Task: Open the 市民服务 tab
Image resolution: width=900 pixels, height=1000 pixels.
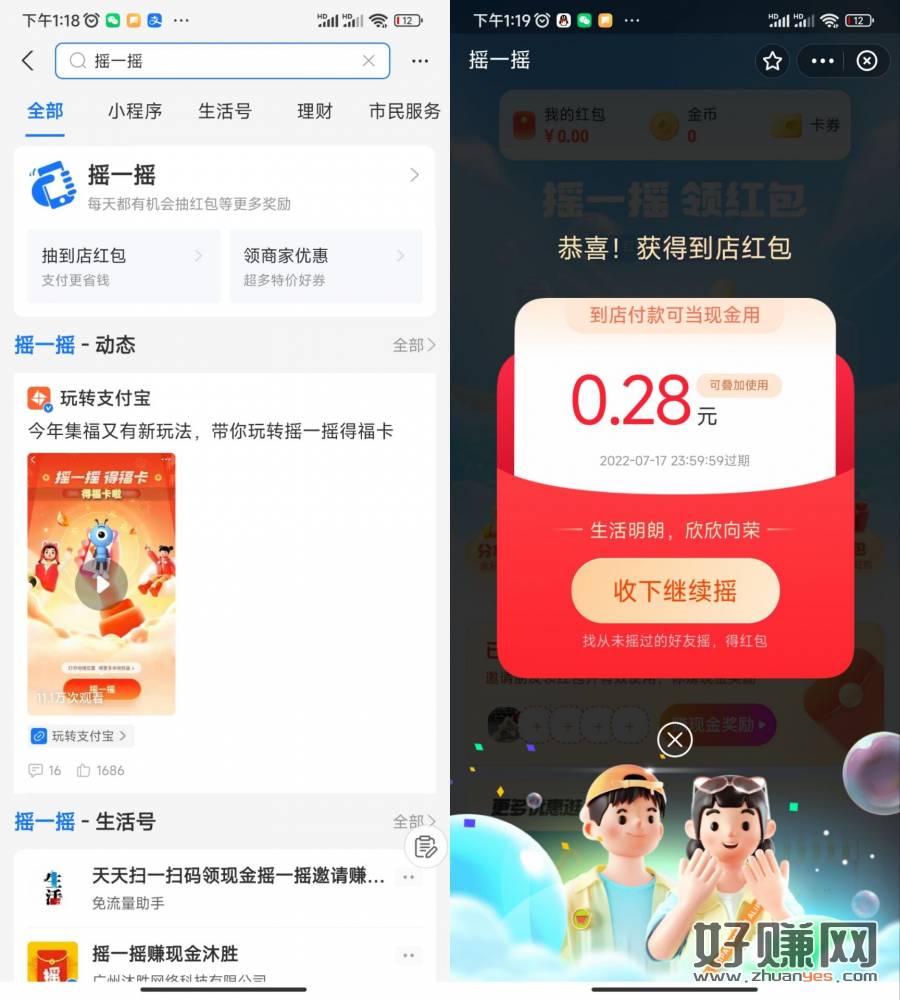Action: coord(404,111)
